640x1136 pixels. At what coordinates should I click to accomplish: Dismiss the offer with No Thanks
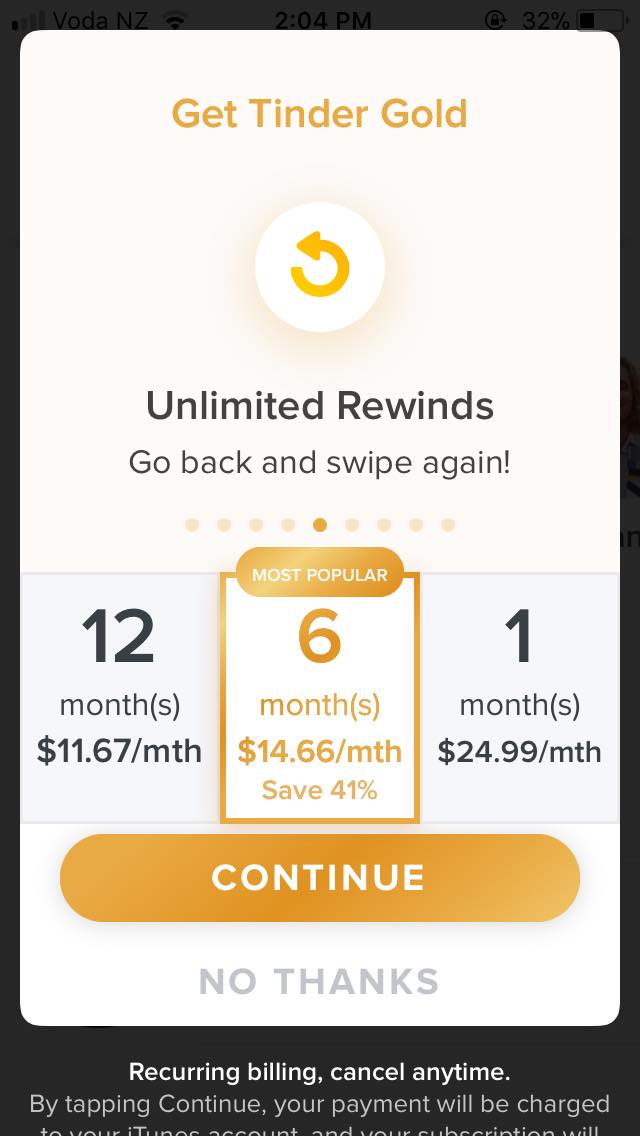pyautogui.click(x=320, y=981)
